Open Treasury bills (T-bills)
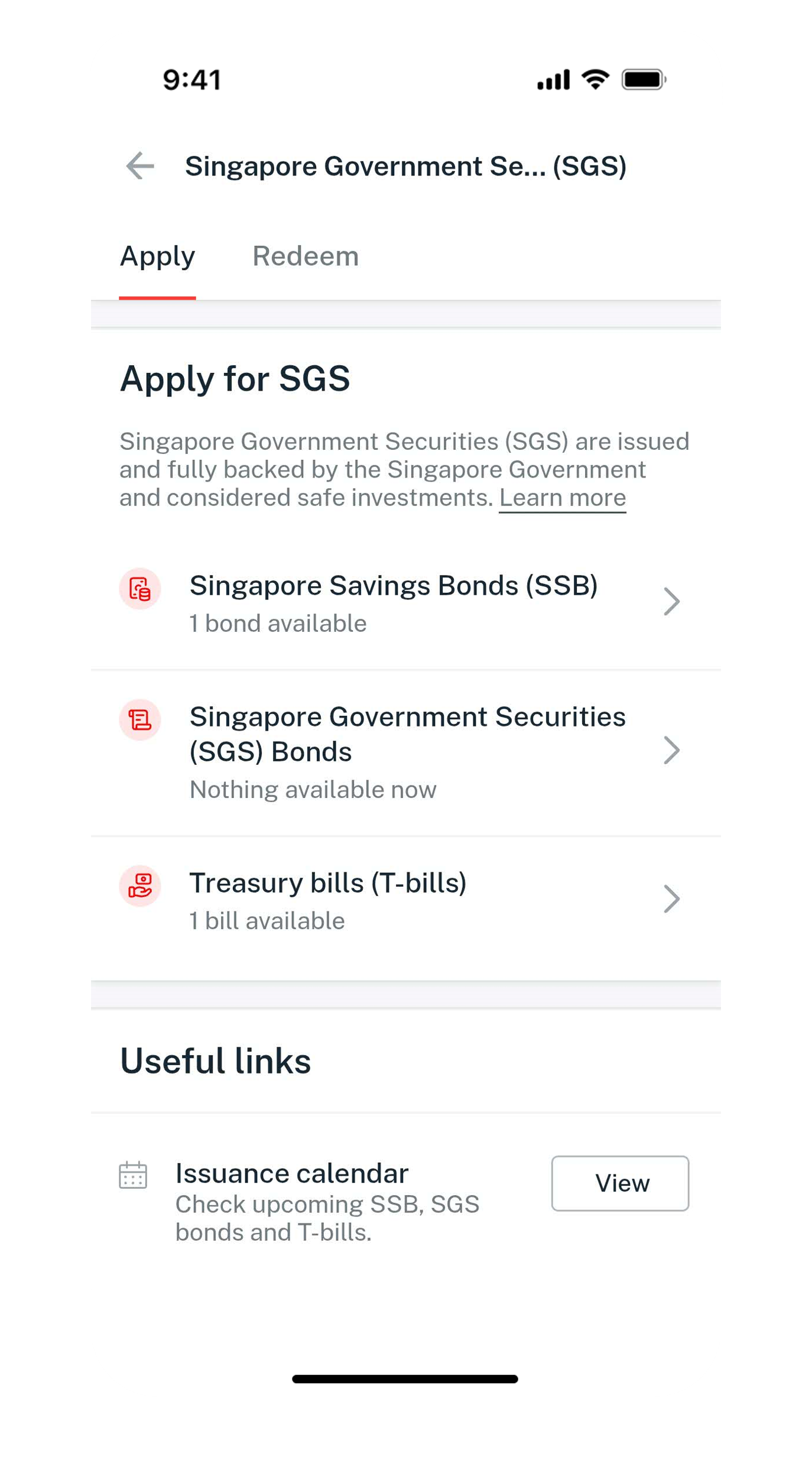Image resolution: width=812 pixels, height=1463 pixels. tap(405, 900)
